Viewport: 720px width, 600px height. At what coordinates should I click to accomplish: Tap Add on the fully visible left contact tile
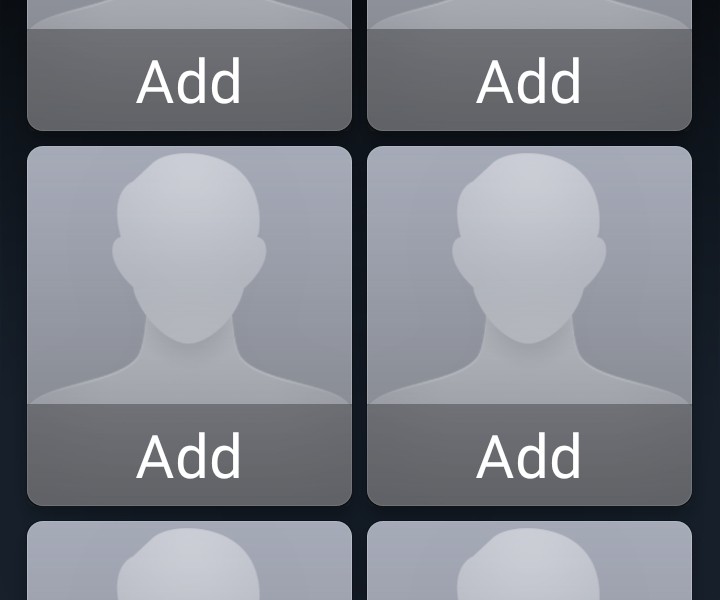click(x=189, y=455)
